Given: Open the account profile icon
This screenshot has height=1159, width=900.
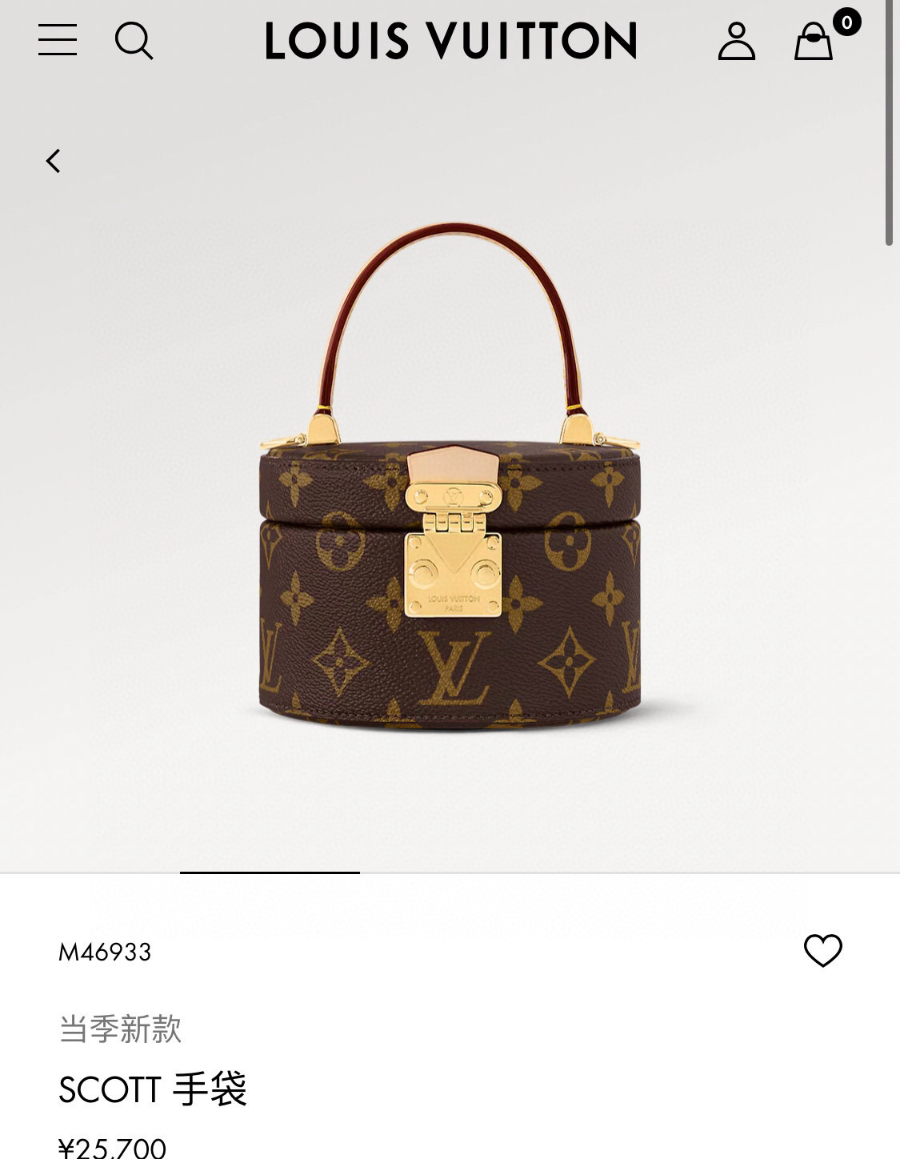Looking at the screenshot, I should pyautogui.click(x=736, y=41).
